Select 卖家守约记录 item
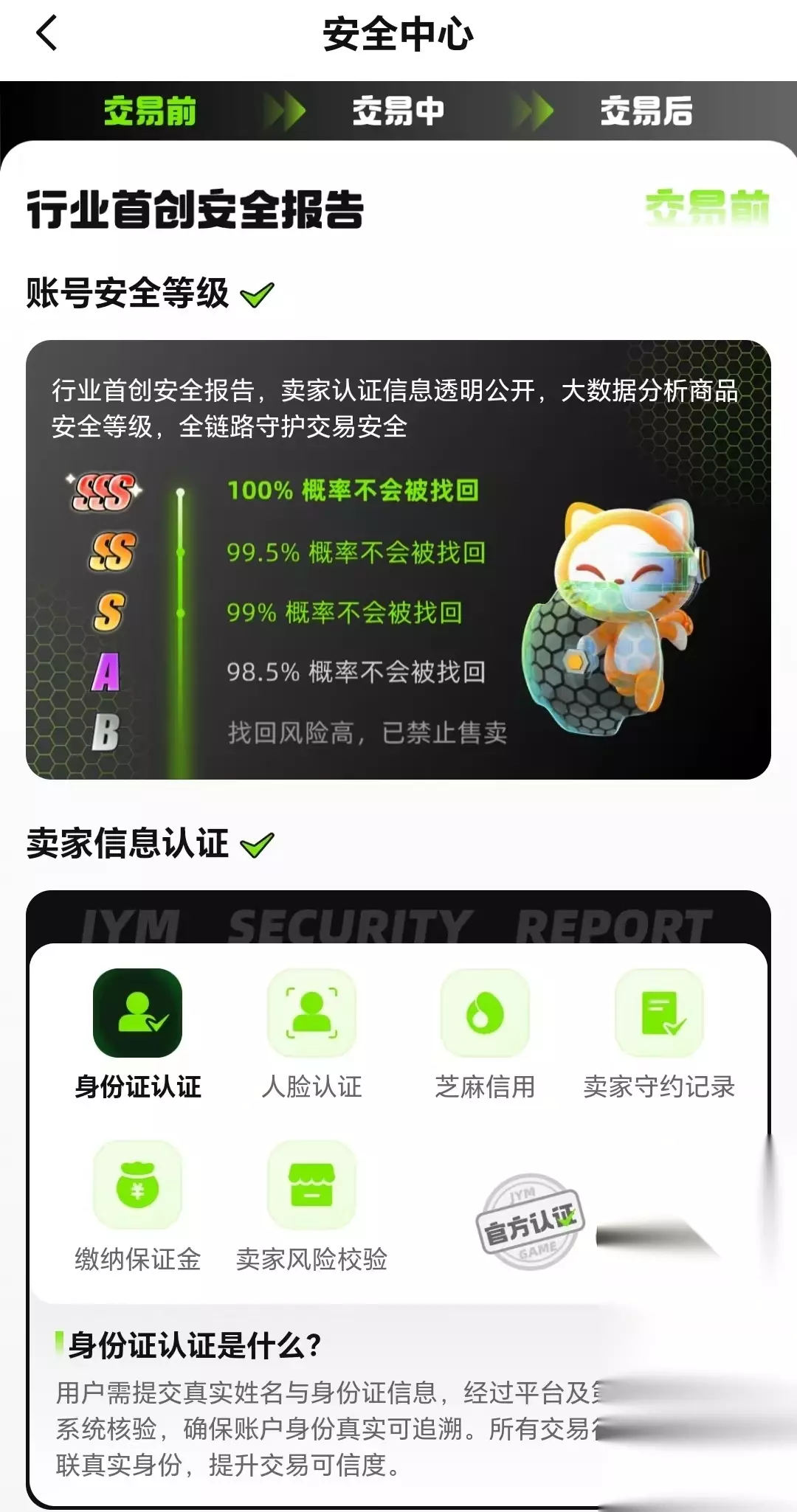 (659, 1035)
